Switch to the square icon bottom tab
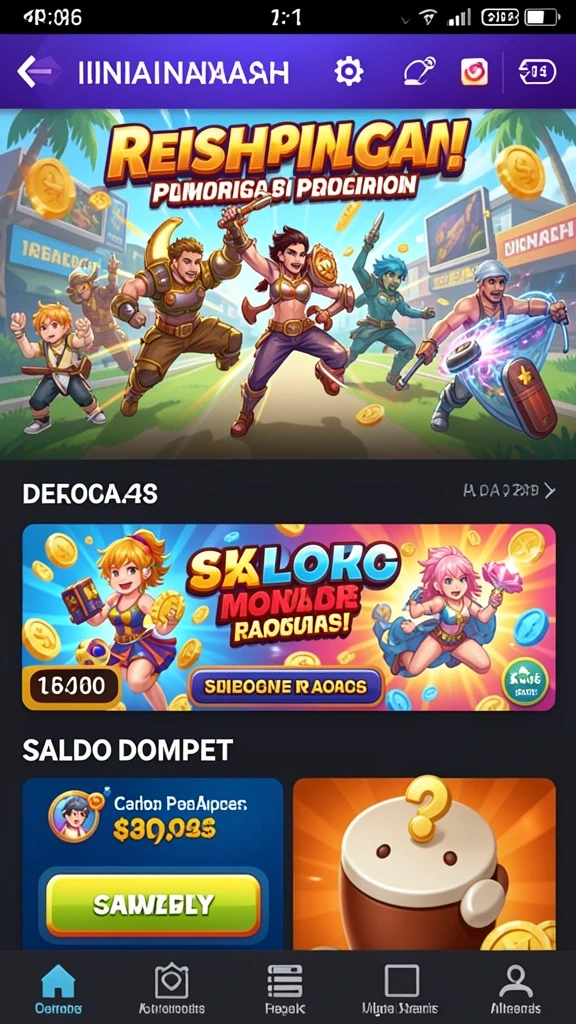Viewport: 576px width, 1024px height. point(401,988)
